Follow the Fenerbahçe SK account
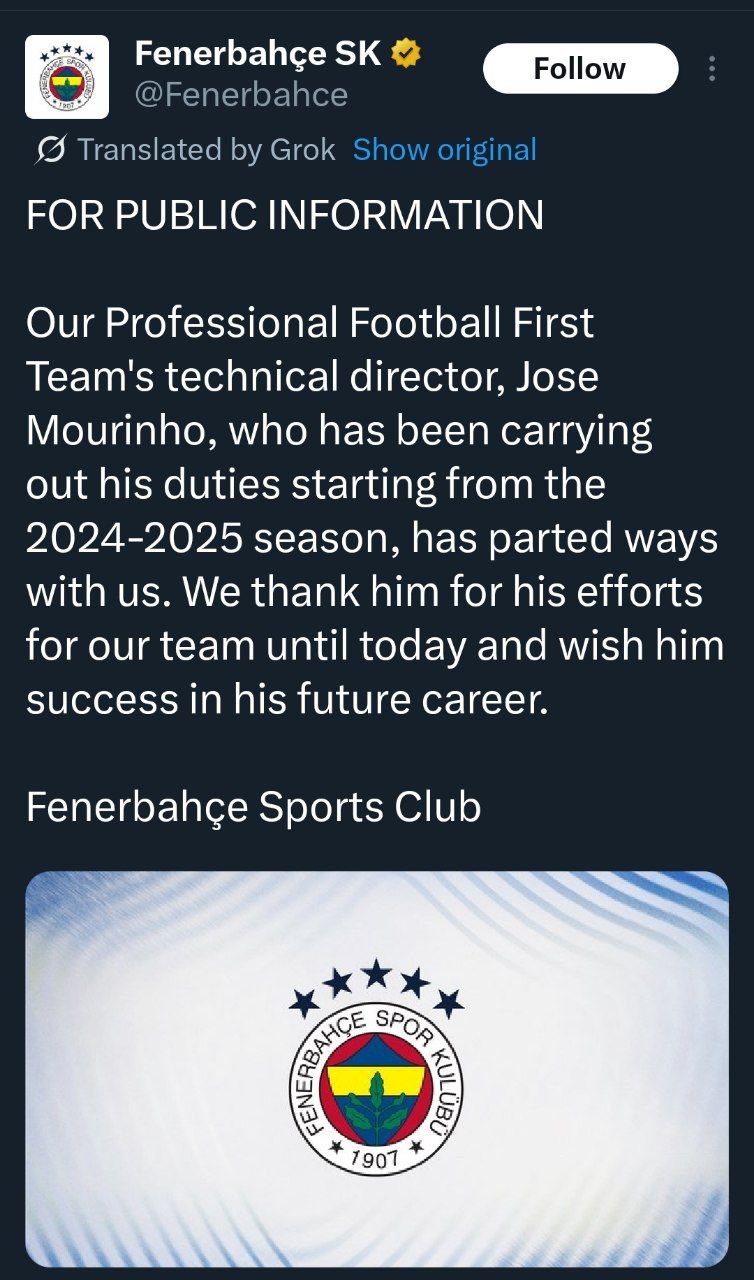 click(580, 69)
